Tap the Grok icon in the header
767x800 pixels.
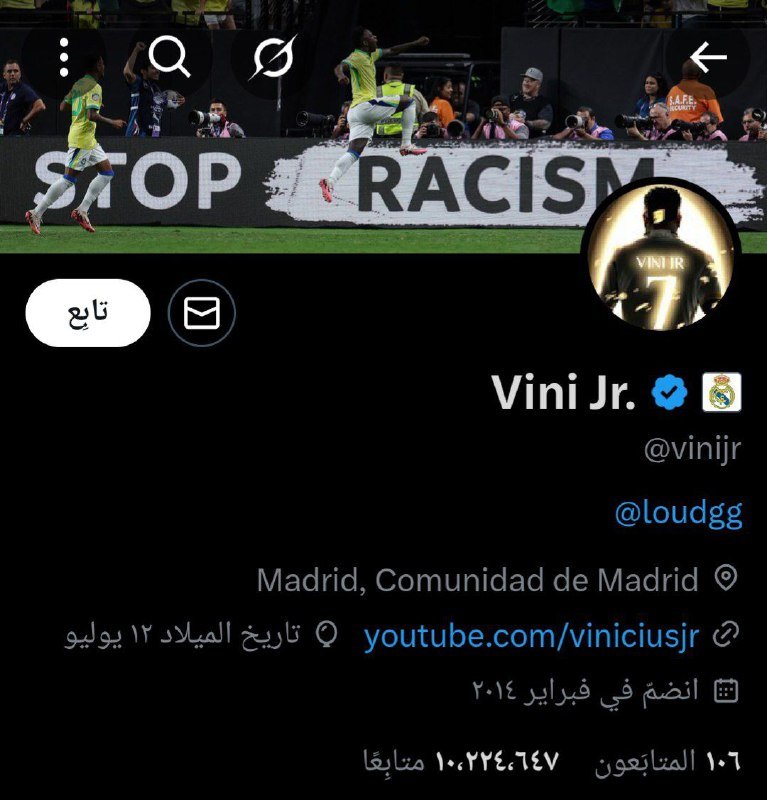(273, 60)
